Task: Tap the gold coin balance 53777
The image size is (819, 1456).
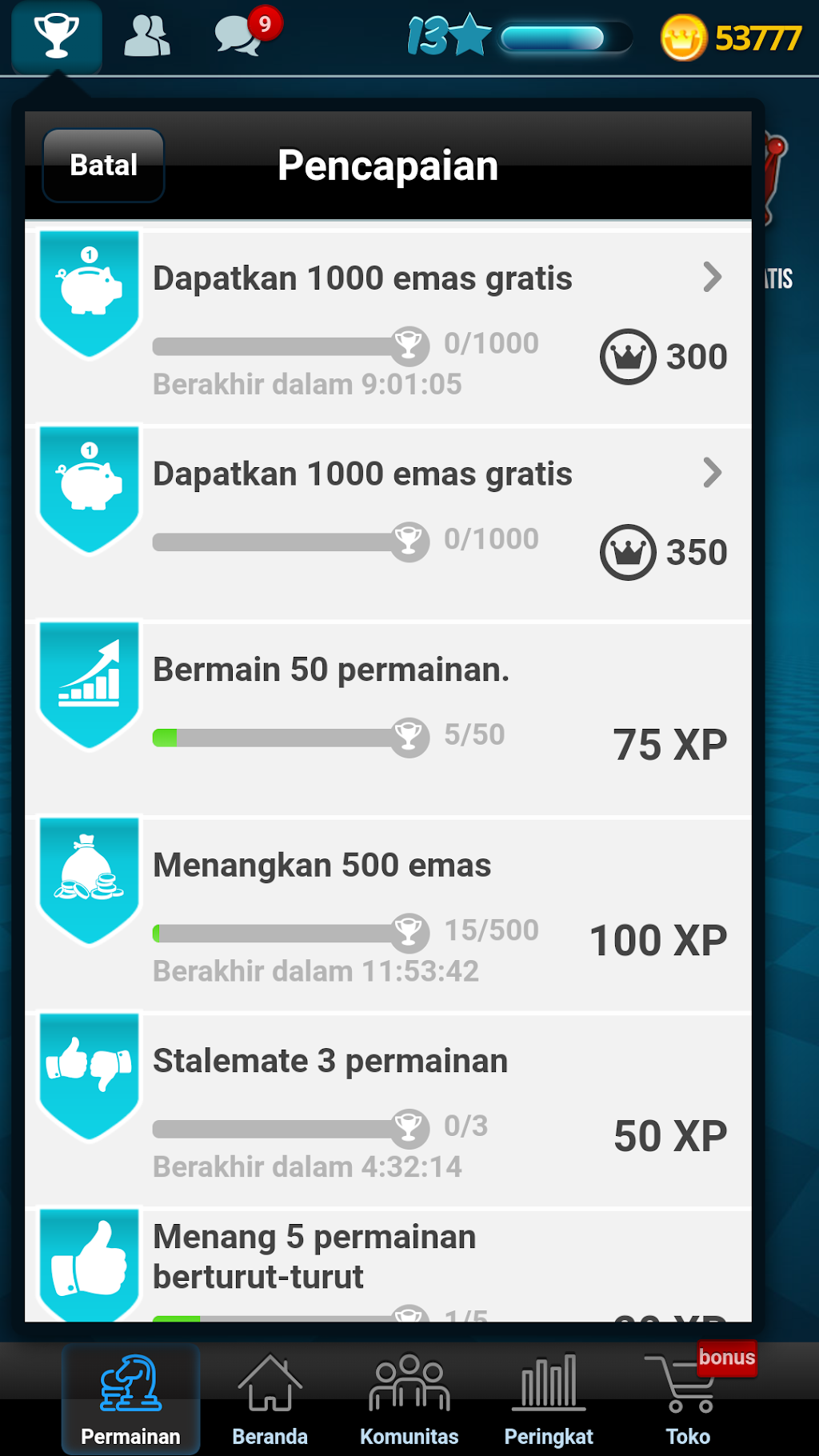Action: 730,38
